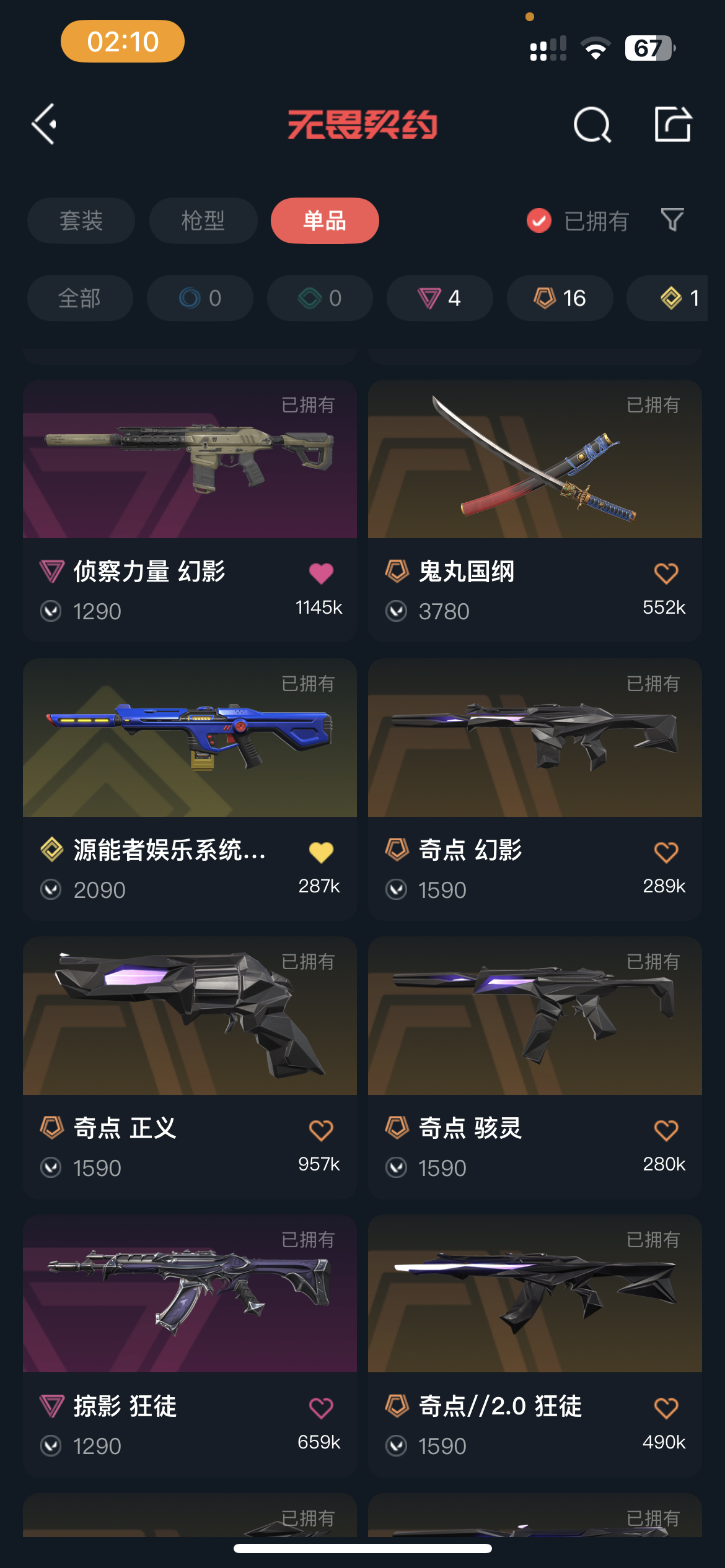725x1568 pixels.
Task: Like the 奇点 正义 skin
Action: (321, 1131)
